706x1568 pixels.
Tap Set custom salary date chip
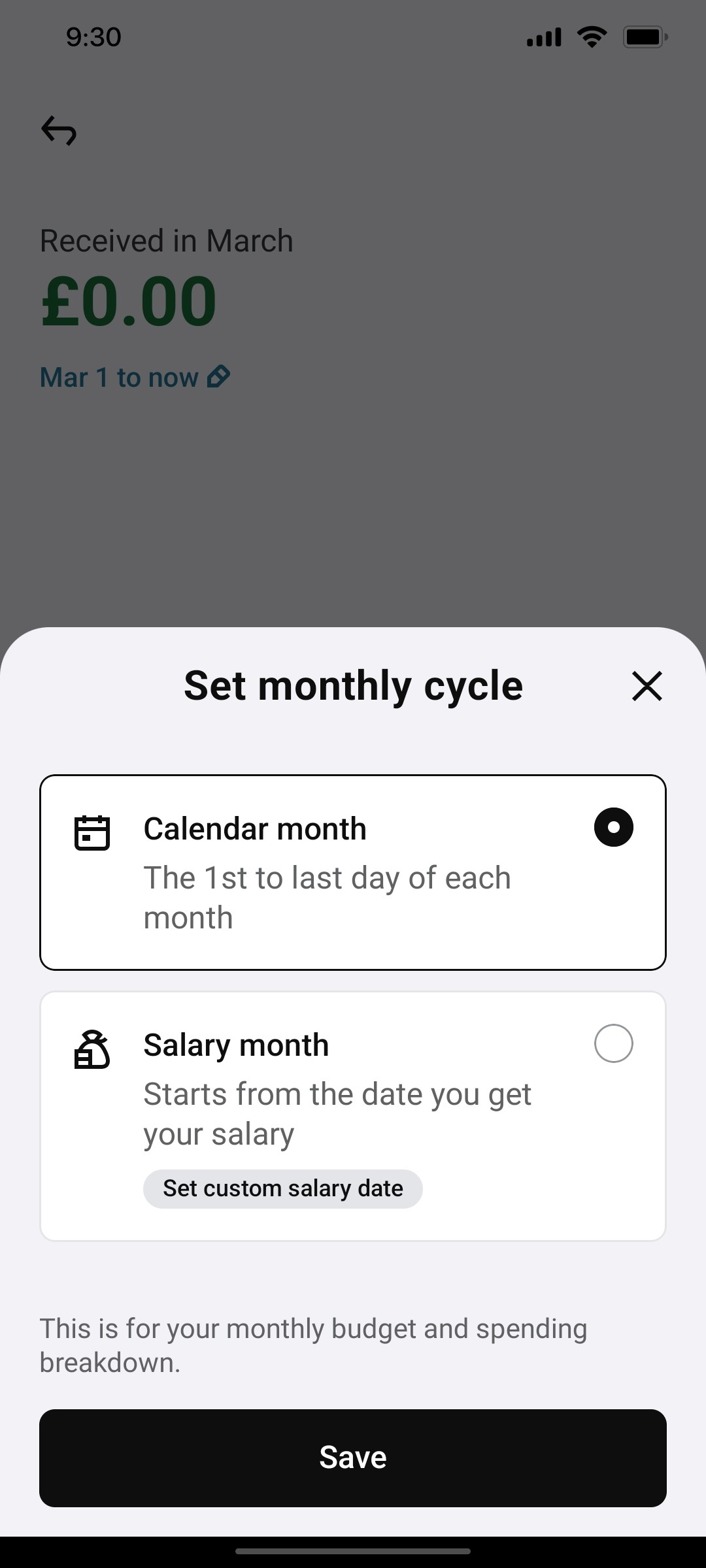(x=282, y=1188)
